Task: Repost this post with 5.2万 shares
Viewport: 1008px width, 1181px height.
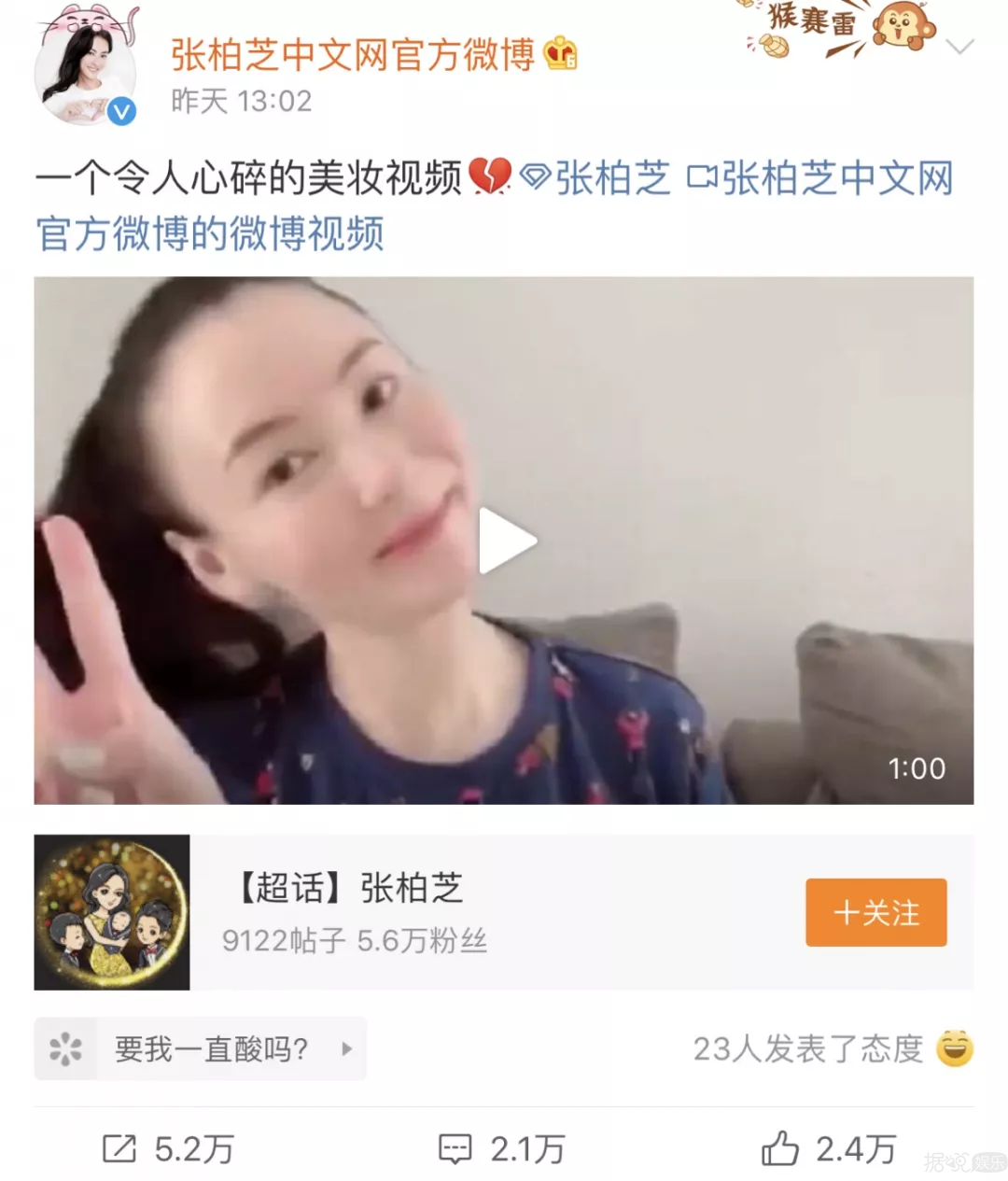Action: point(168,1149)
